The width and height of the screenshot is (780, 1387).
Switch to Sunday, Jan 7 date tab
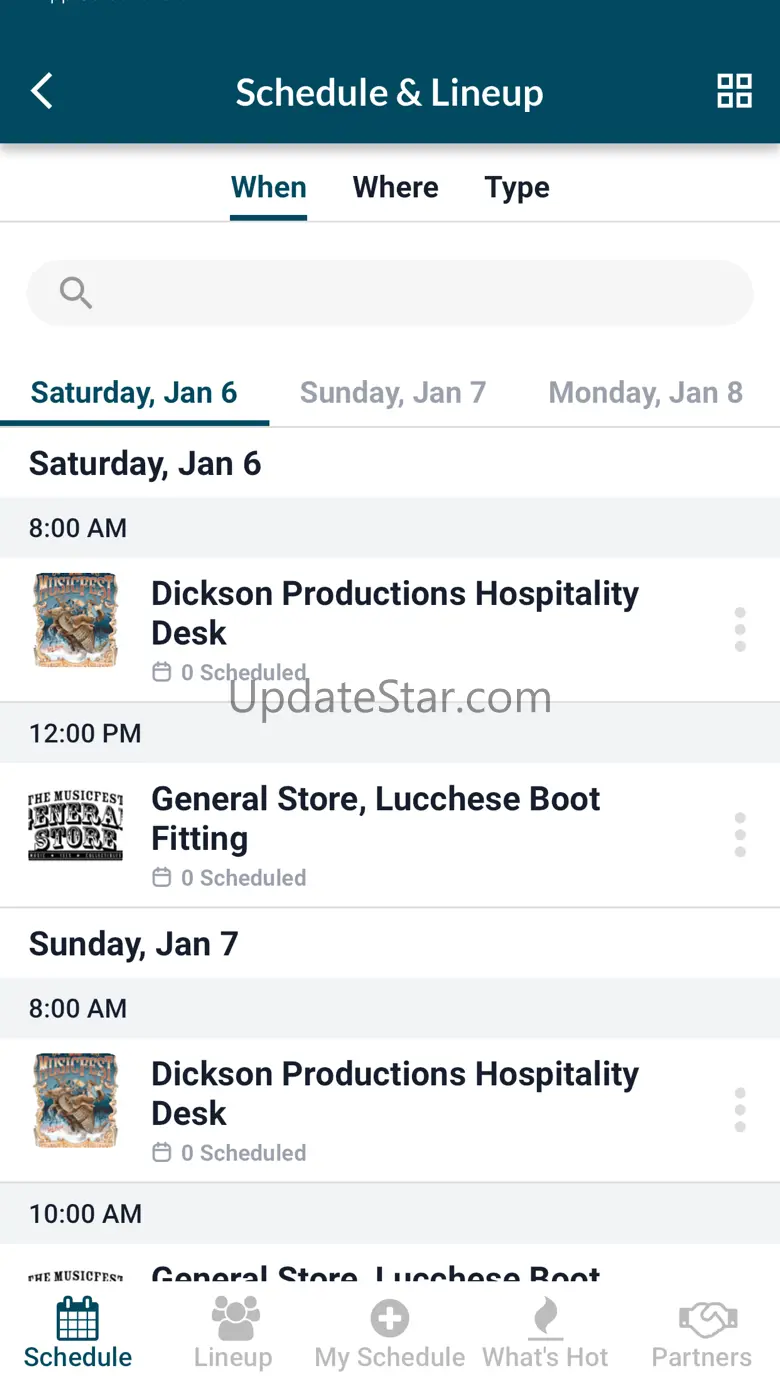[393, 393]
